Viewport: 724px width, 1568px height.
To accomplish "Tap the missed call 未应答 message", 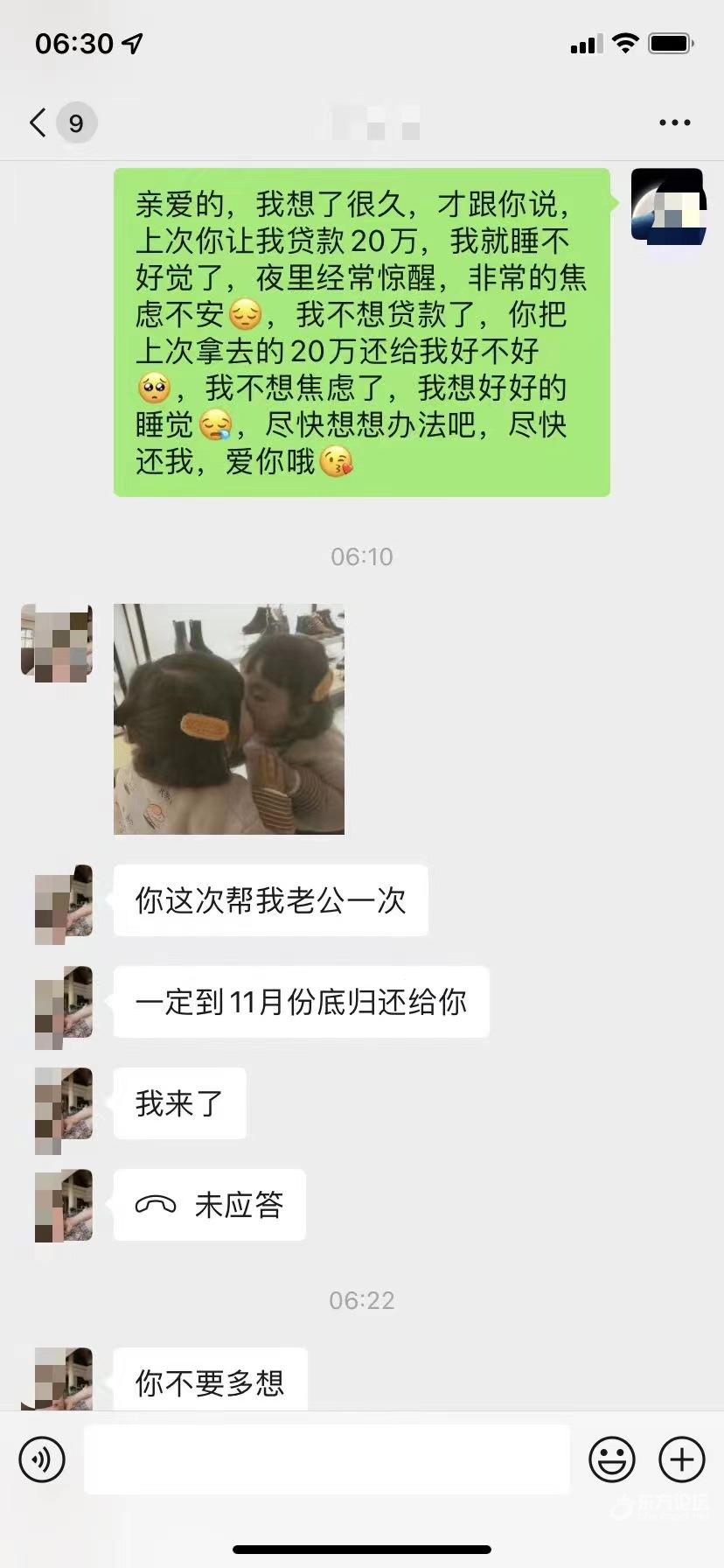I will [210, 1205].
